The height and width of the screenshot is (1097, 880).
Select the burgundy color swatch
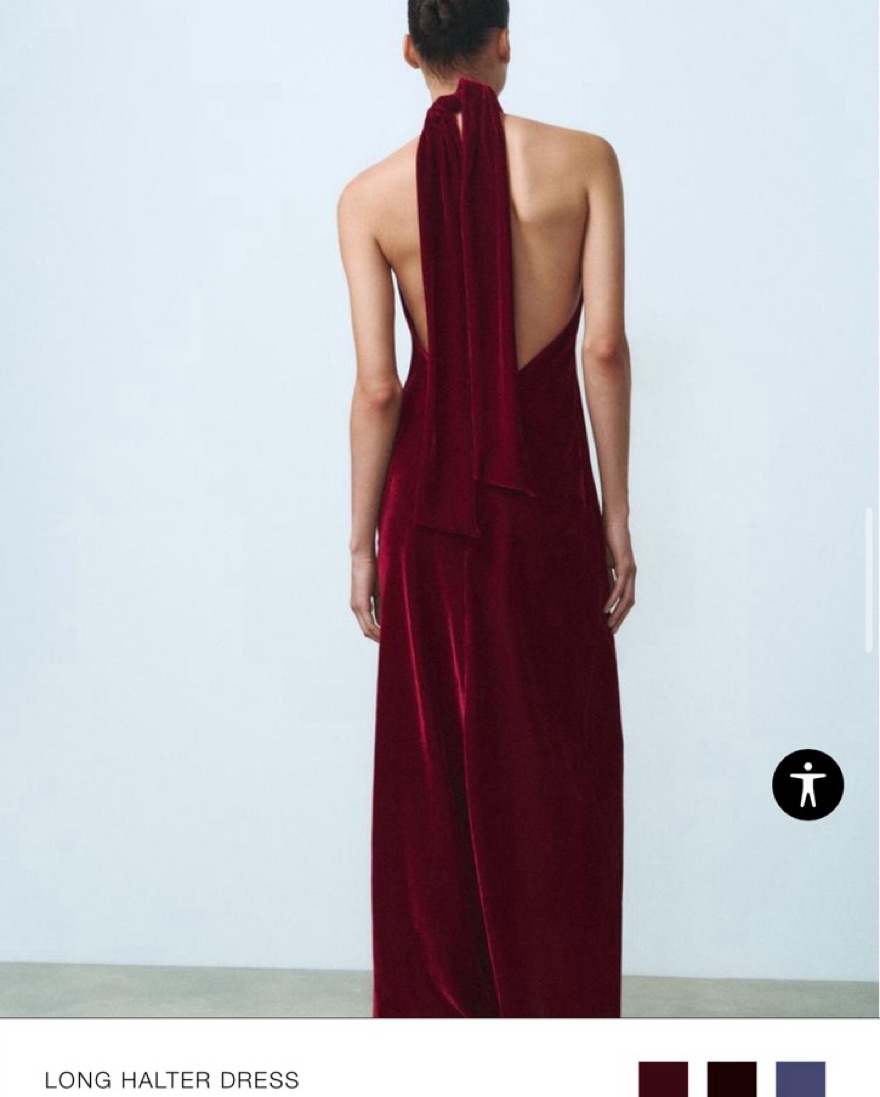663,1080
